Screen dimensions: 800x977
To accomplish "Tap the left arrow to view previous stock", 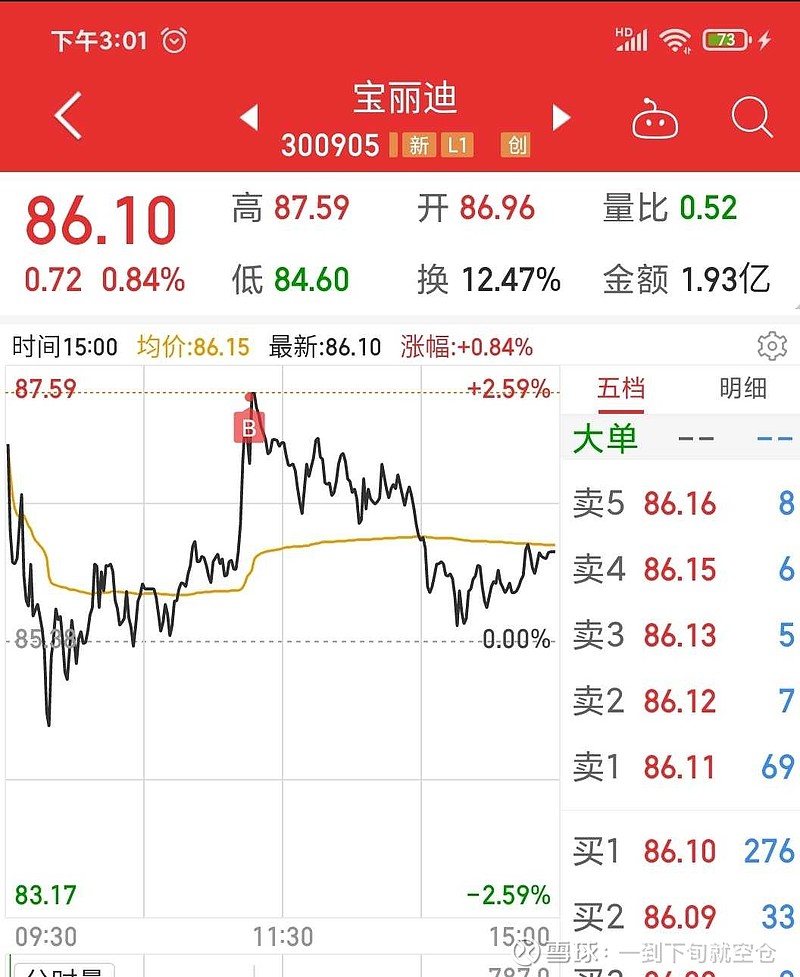I will (249, 117).
